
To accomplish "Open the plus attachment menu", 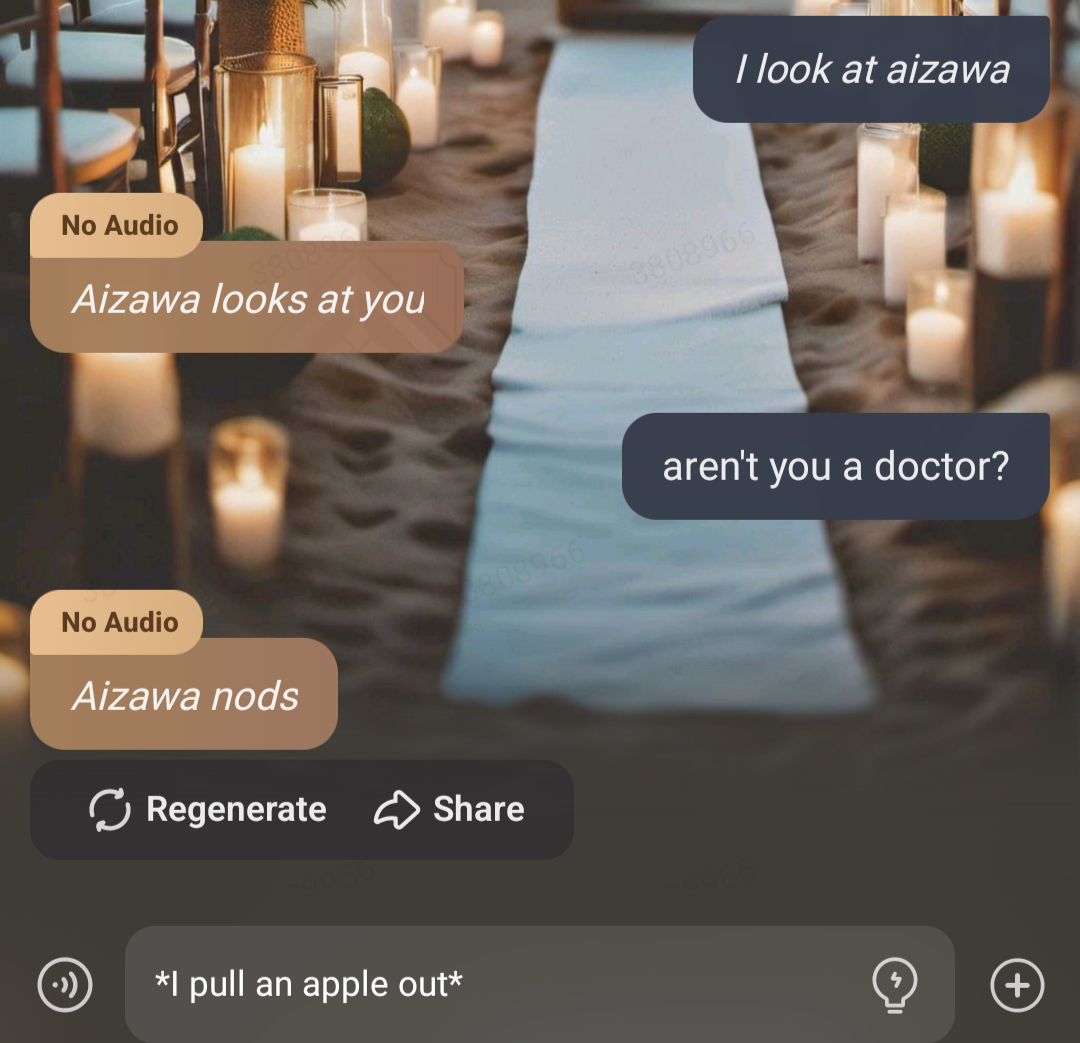I will [1017, 984].
